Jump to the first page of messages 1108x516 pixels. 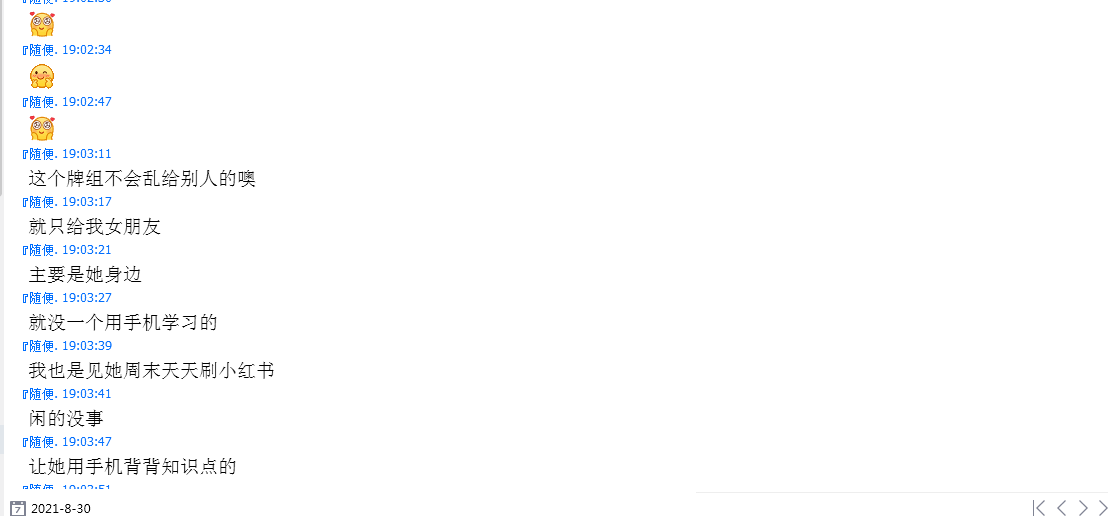click(1039, 508)
